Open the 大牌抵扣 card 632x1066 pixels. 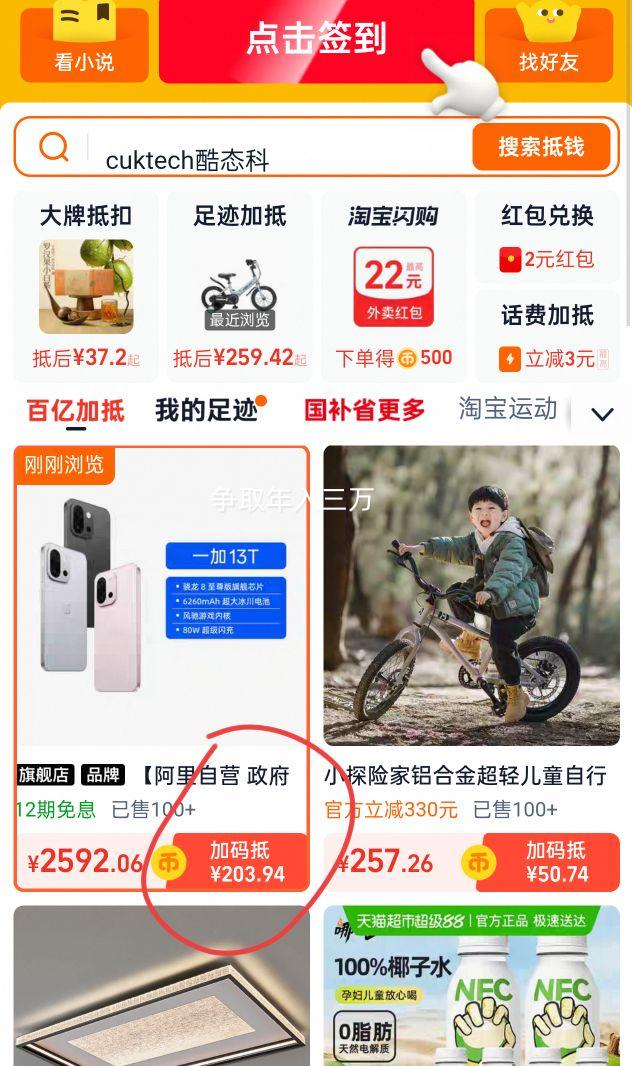(85, 285)
